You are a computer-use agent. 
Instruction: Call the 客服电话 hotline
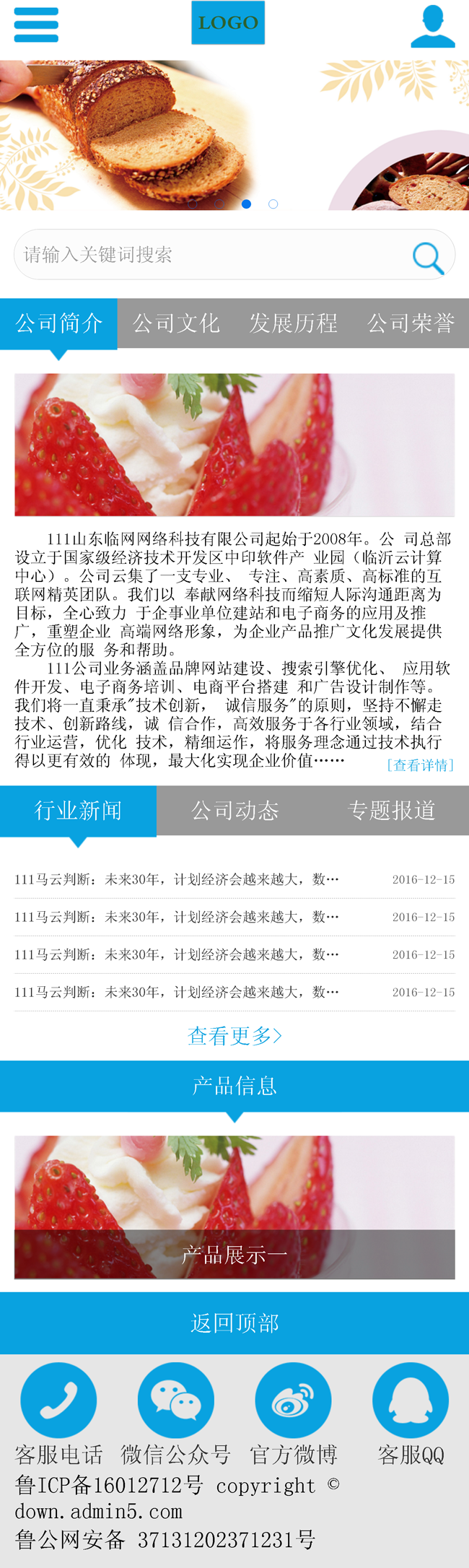(x=58, y=1401)
